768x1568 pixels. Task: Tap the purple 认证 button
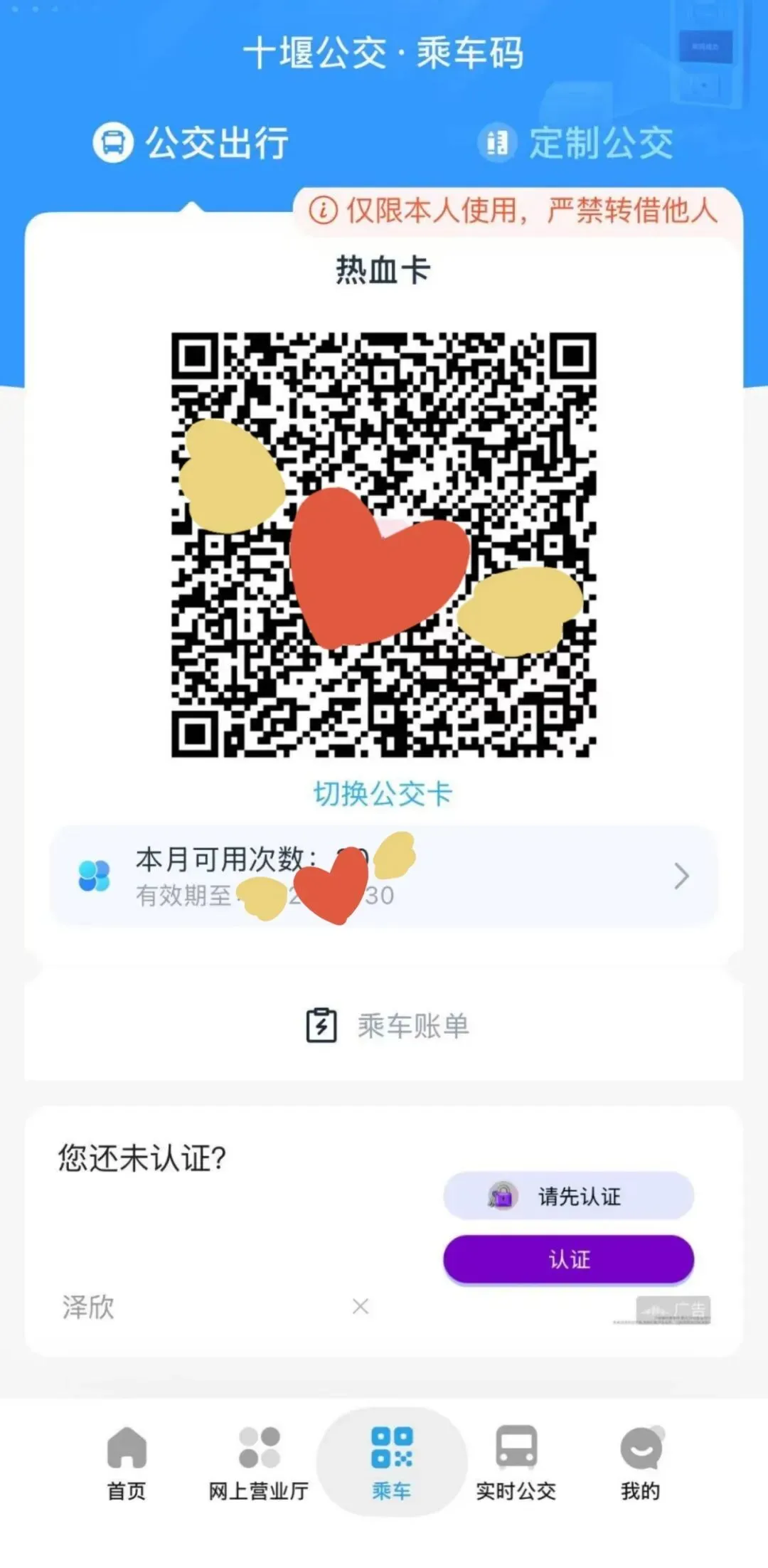pyautogui.click(x=568, y=1260)
